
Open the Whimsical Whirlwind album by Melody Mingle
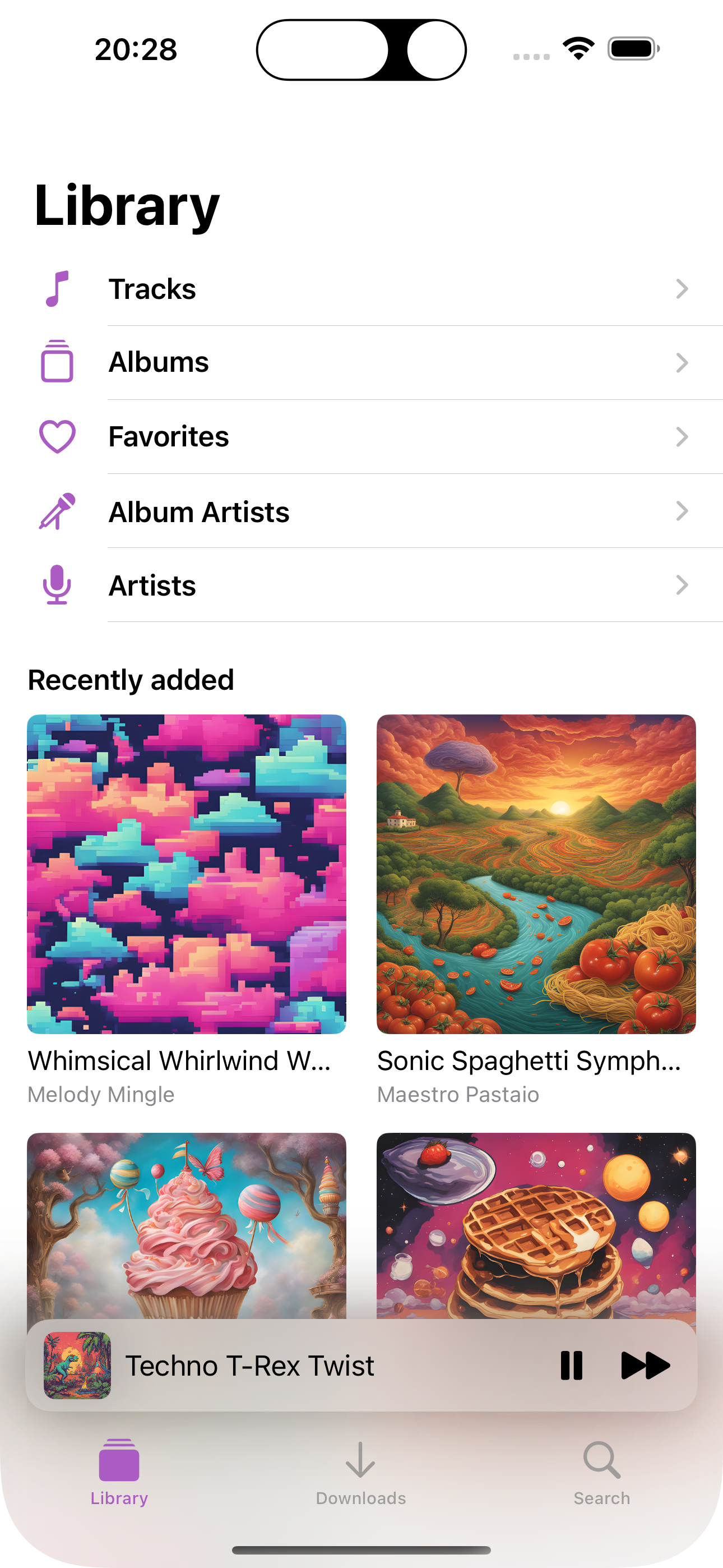[x=186, y=874]
